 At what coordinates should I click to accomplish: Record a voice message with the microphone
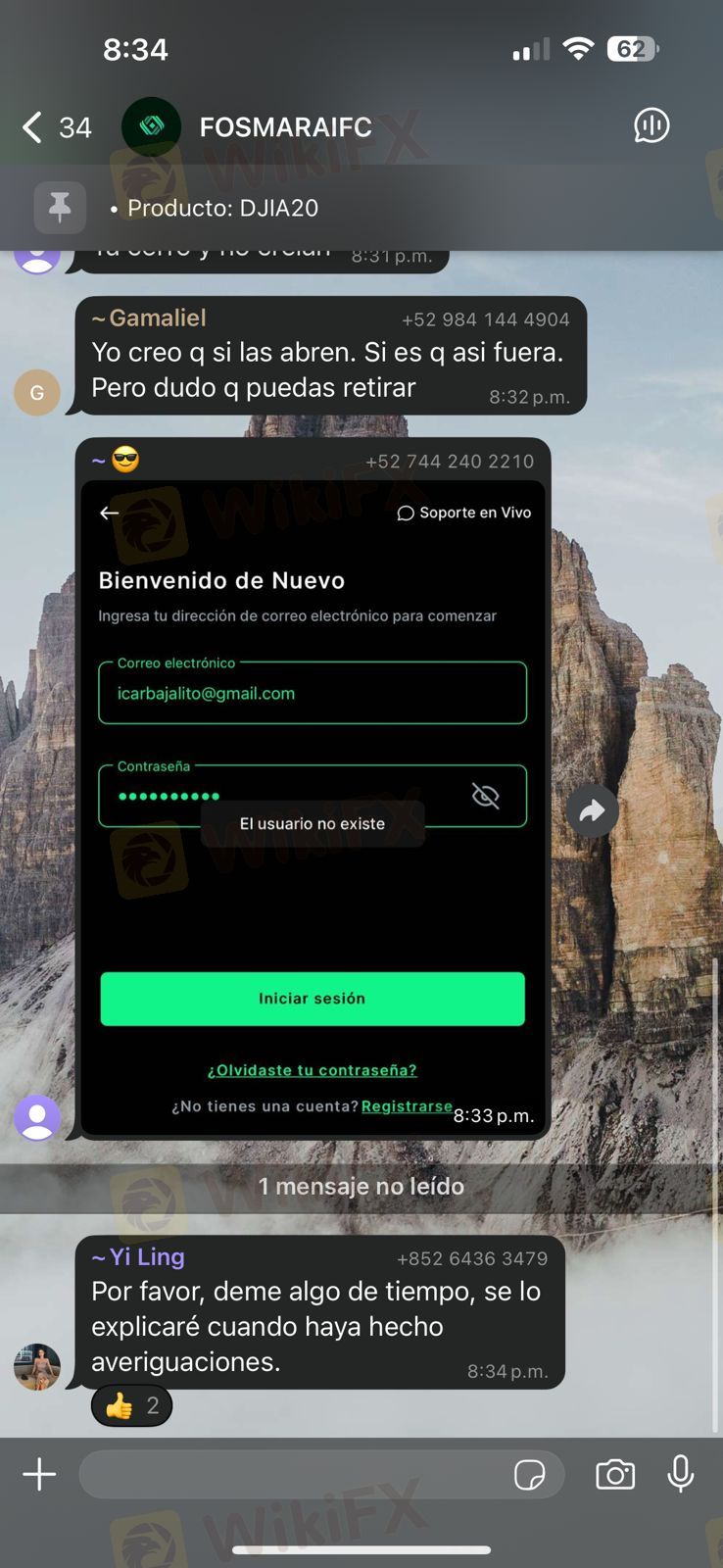(x=681, y=1474)
